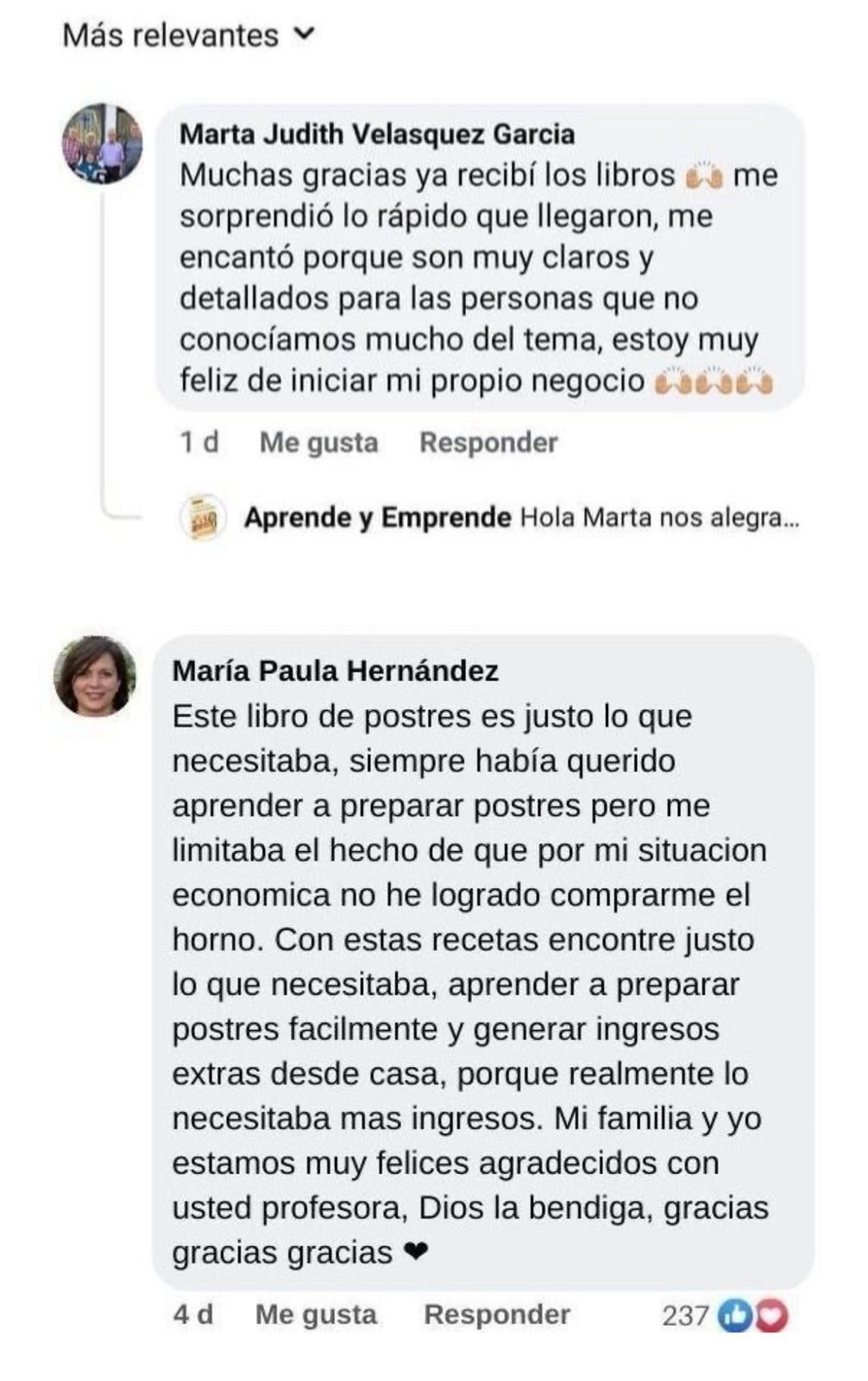
Task: Reply to María Paula's comment
Action: tap(497, 1315)
